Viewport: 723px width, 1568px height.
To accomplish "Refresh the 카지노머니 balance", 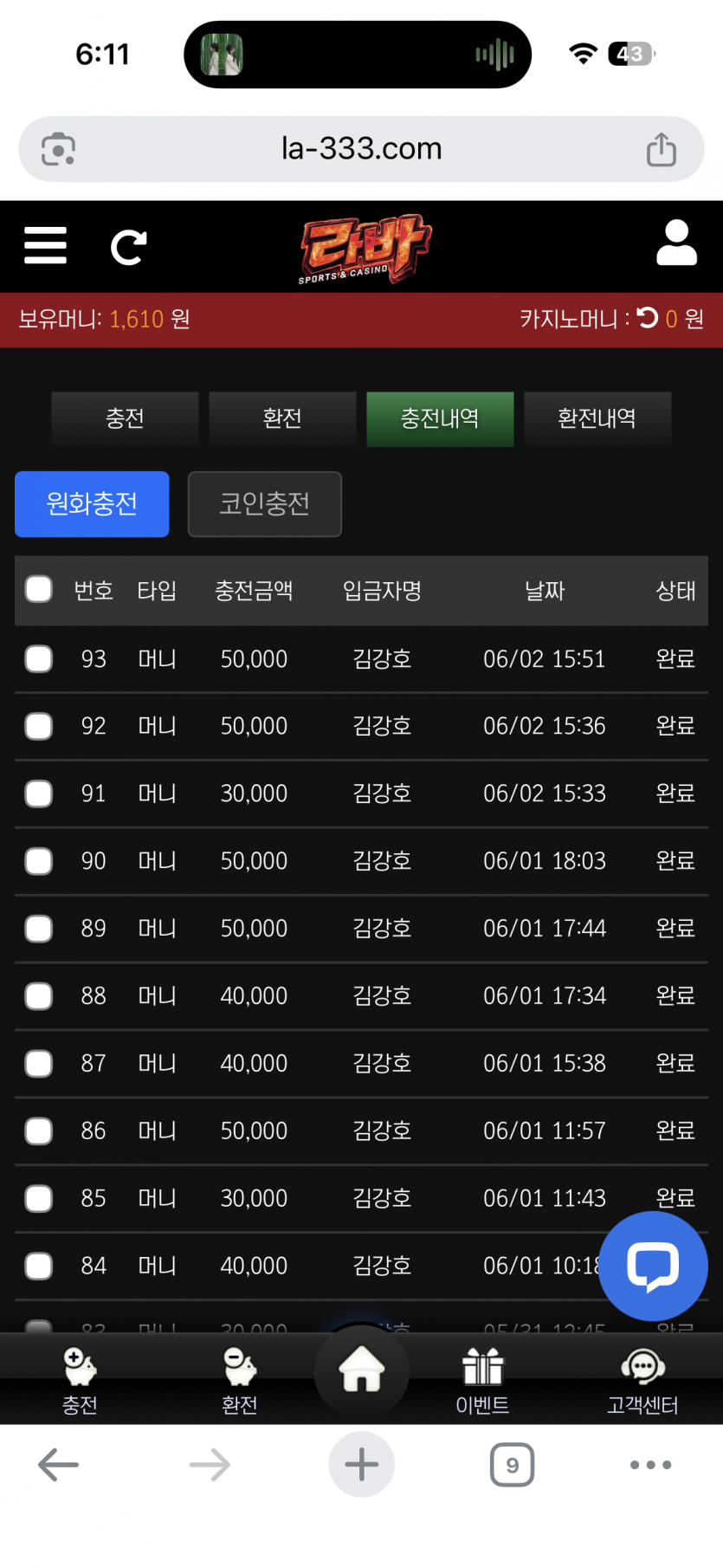I will tap(648, 318).
